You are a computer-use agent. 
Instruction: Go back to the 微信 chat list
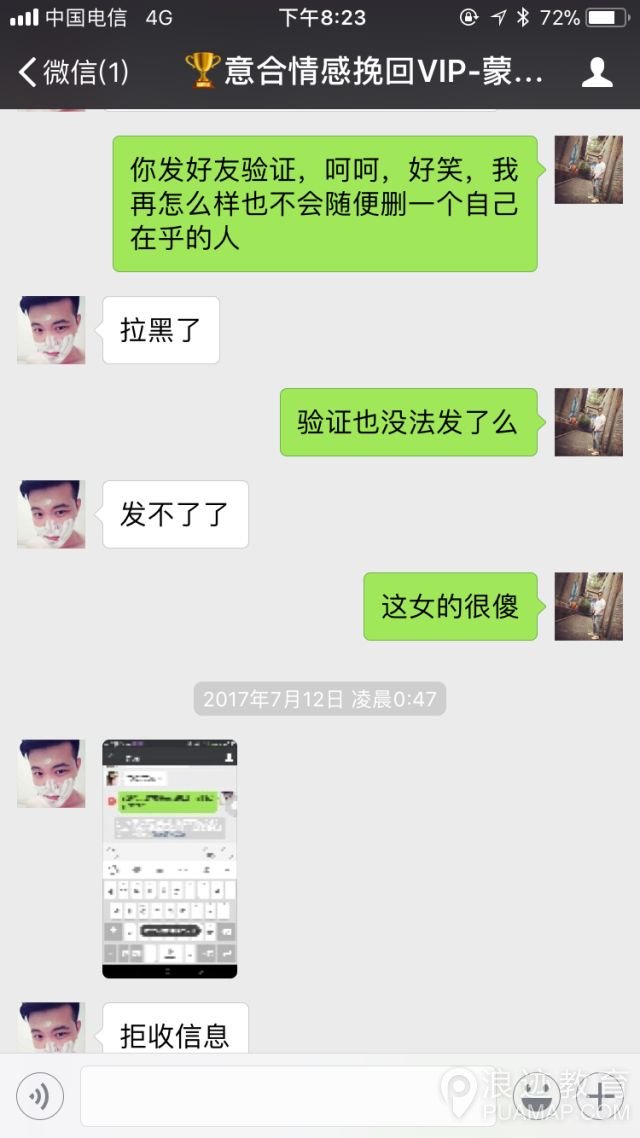(x=72, y=72)
